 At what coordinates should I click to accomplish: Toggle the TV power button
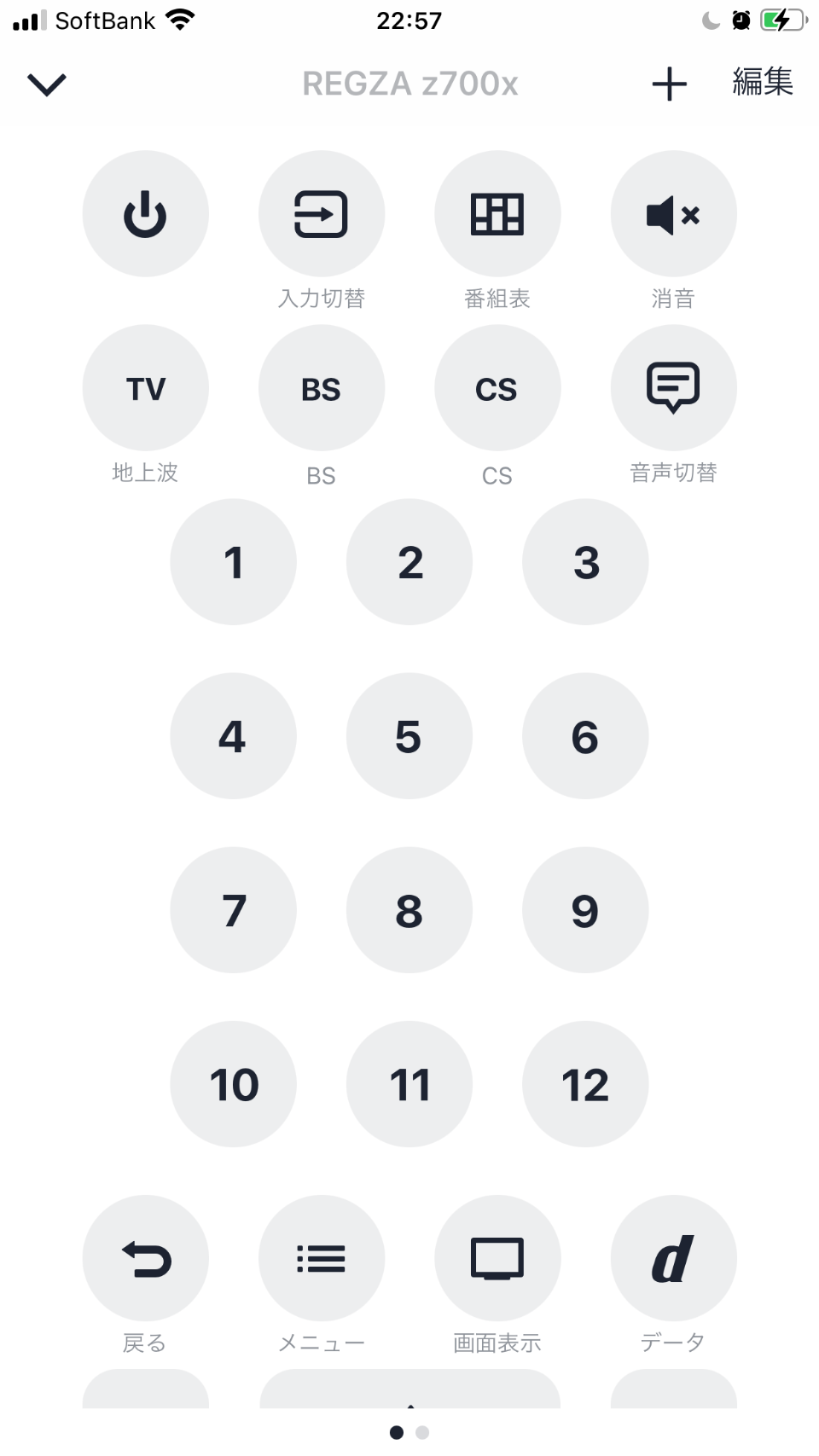tap(146, 213)
